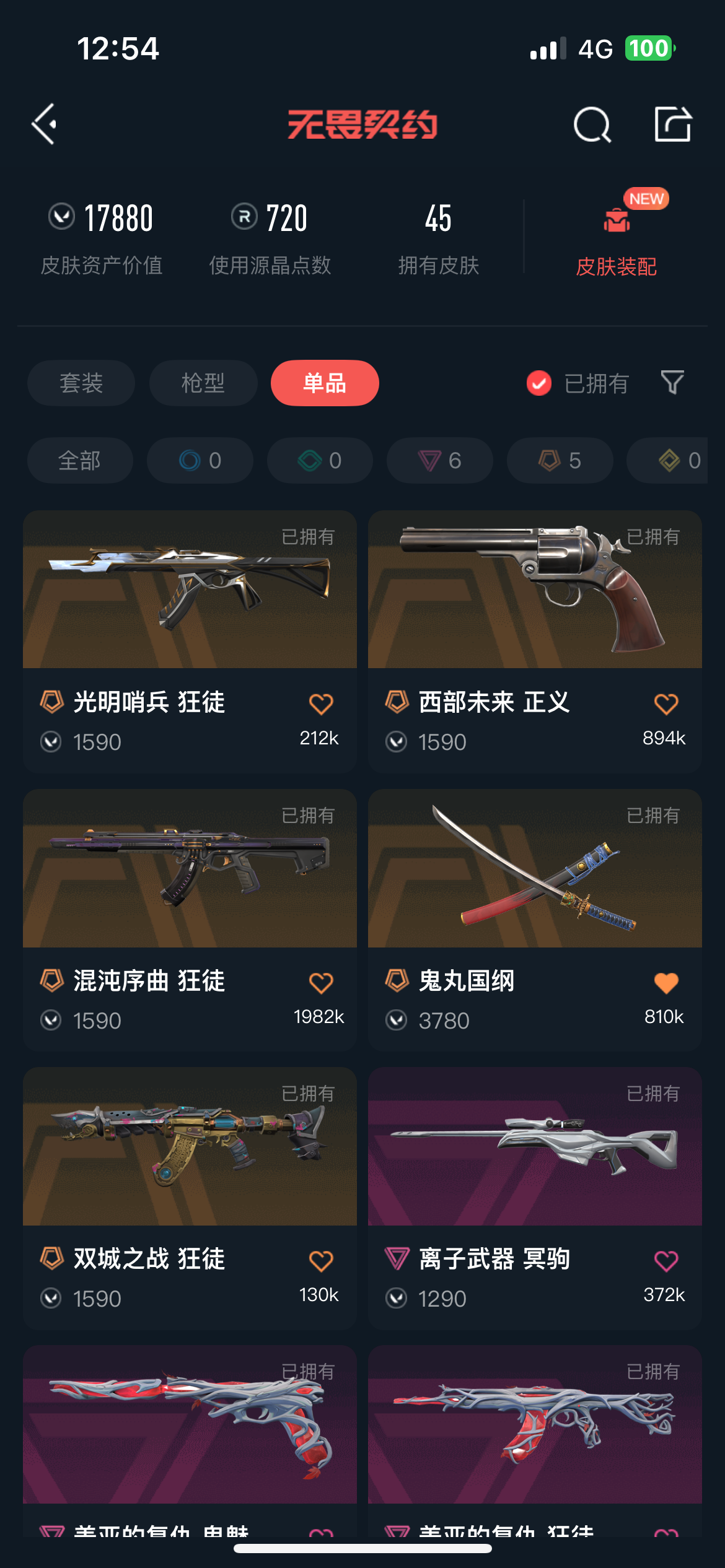Viewport: 725px width, 1568px height.
Task: Switch to the 枪型 tab
Action: click(x=203, y=383)
